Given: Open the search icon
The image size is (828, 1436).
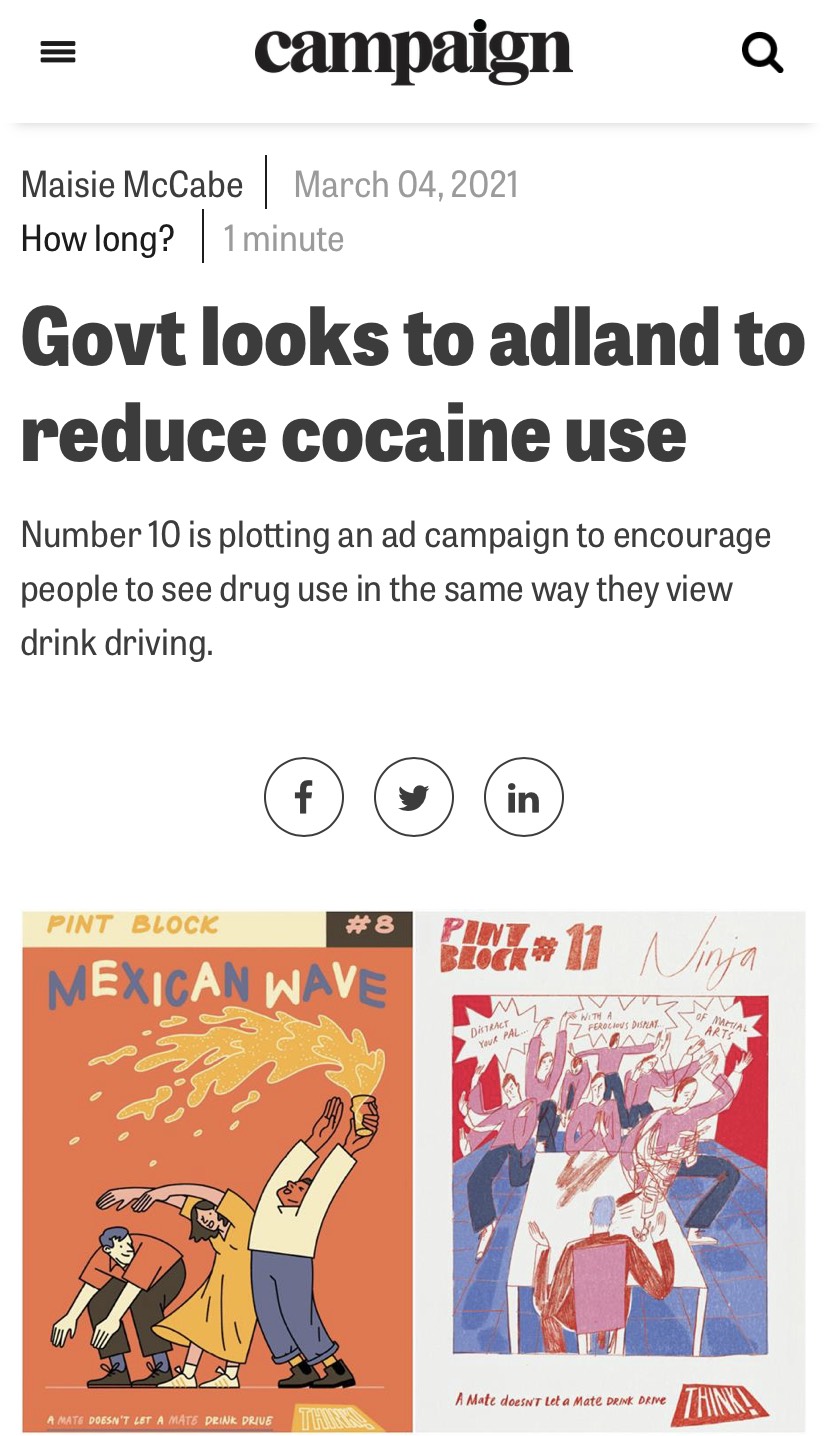Looking at the screenshot, I should (762, 52).
